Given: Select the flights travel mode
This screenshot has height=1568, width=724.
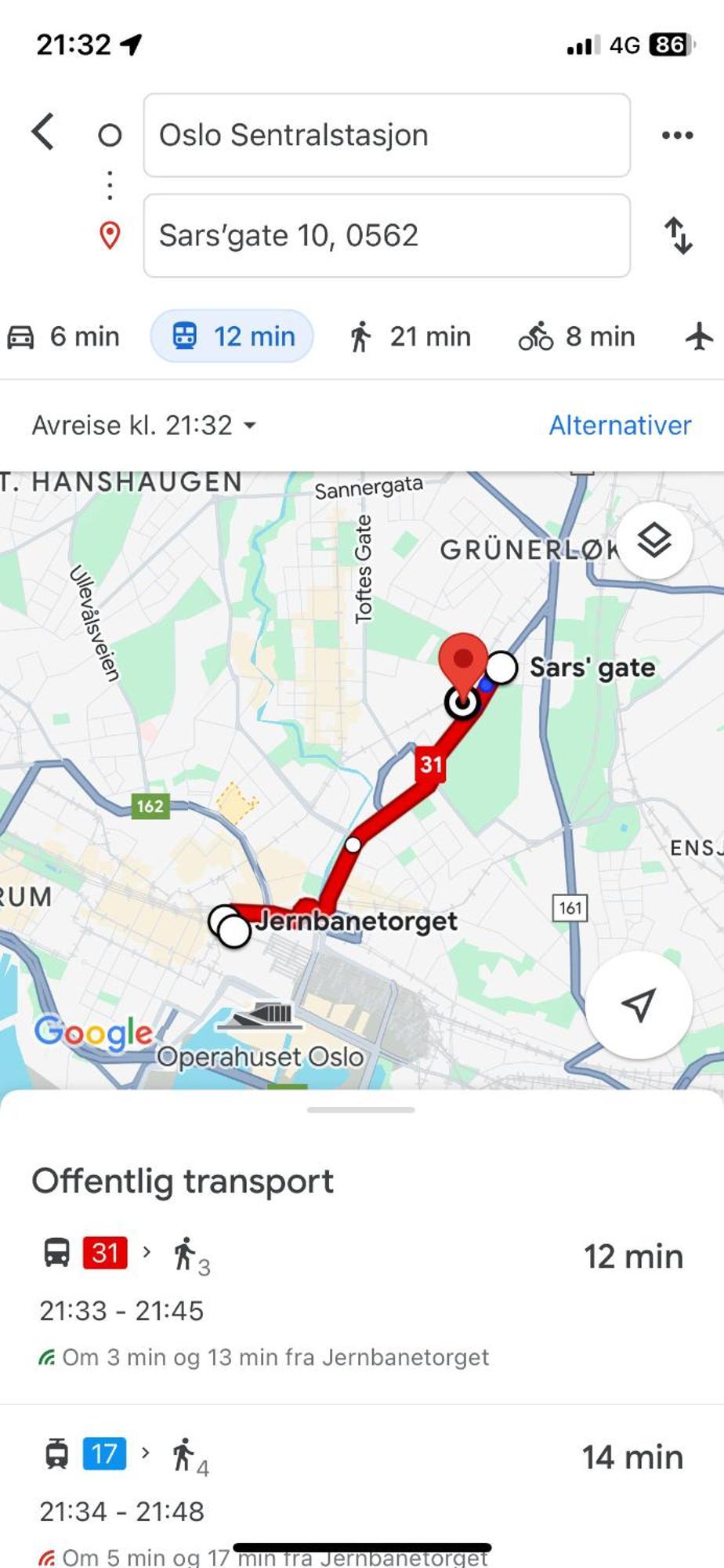Looking at the screenshot, I should click(x=700, y=336).
